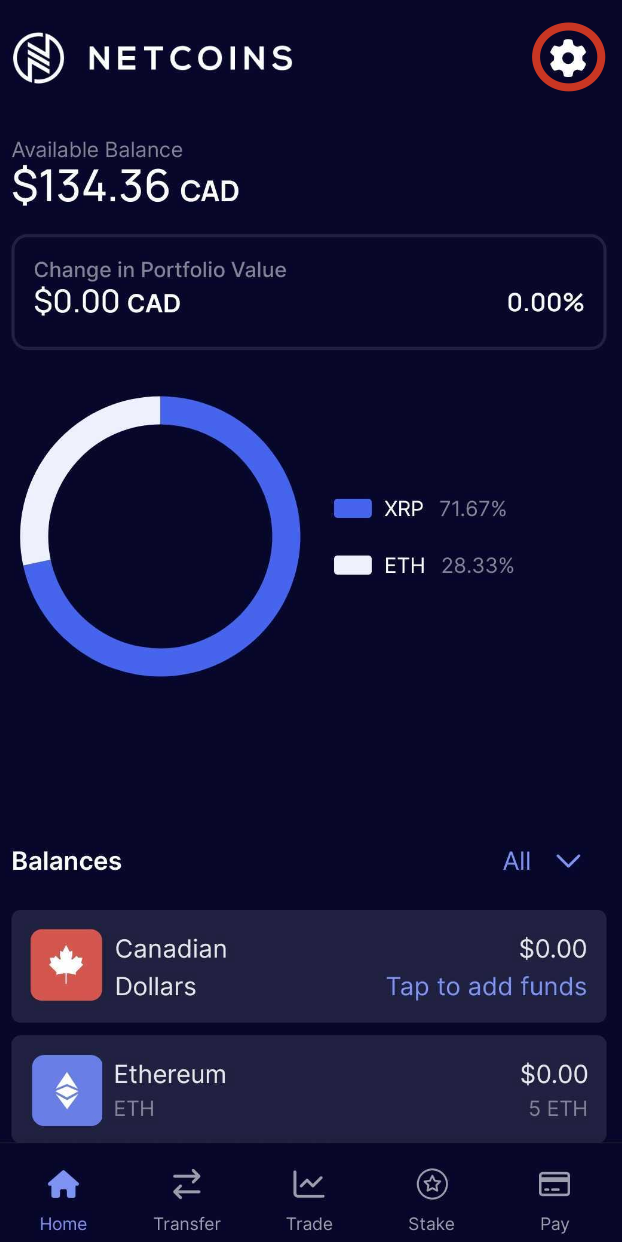Open the settings gear icon
The width and height of the screenshot is (622, 1242).
point(568,58)
